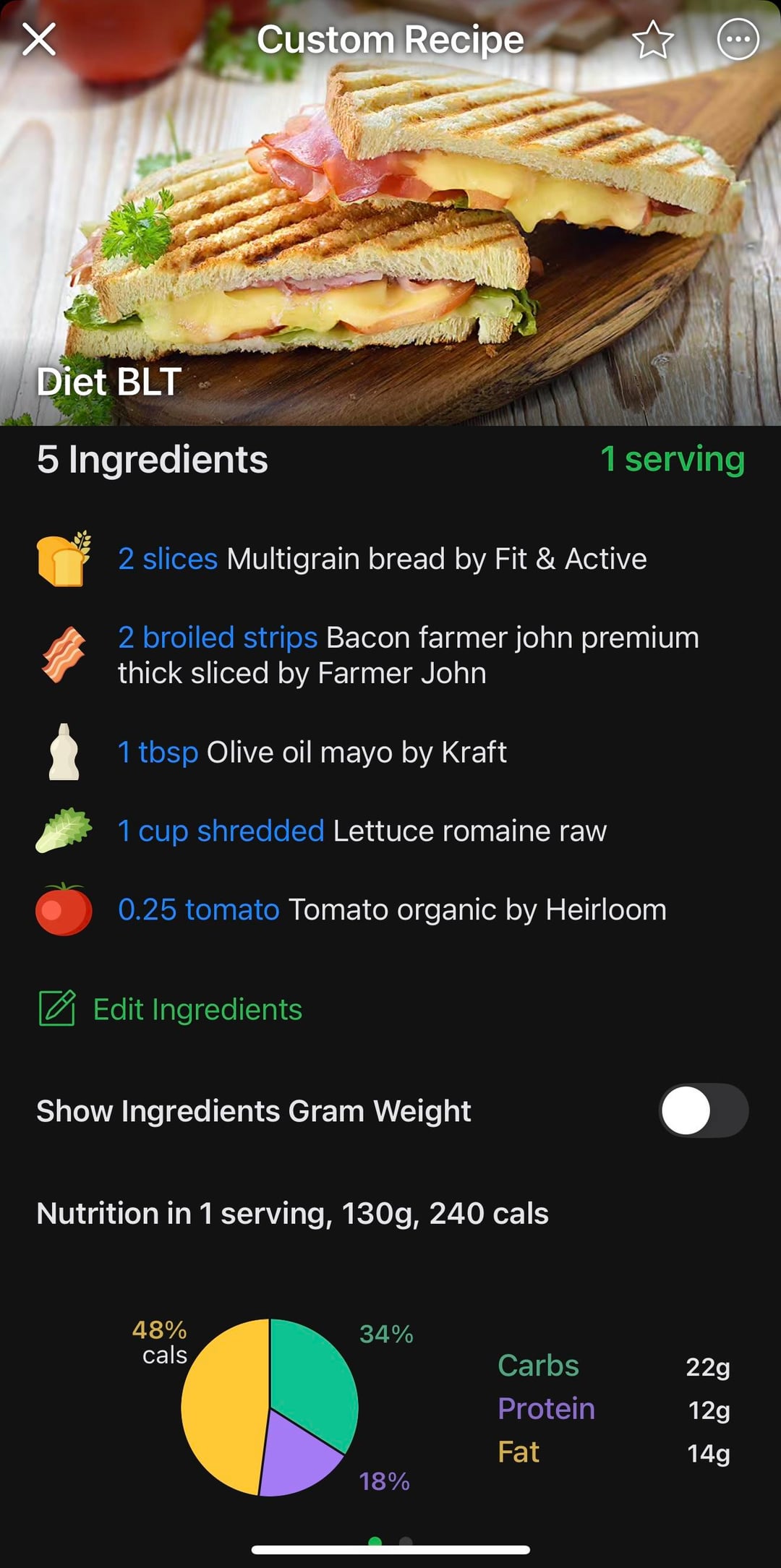Open the Tomato organic by Heirloom ingredient
The image size is (781, 1568).
point(391,909)
